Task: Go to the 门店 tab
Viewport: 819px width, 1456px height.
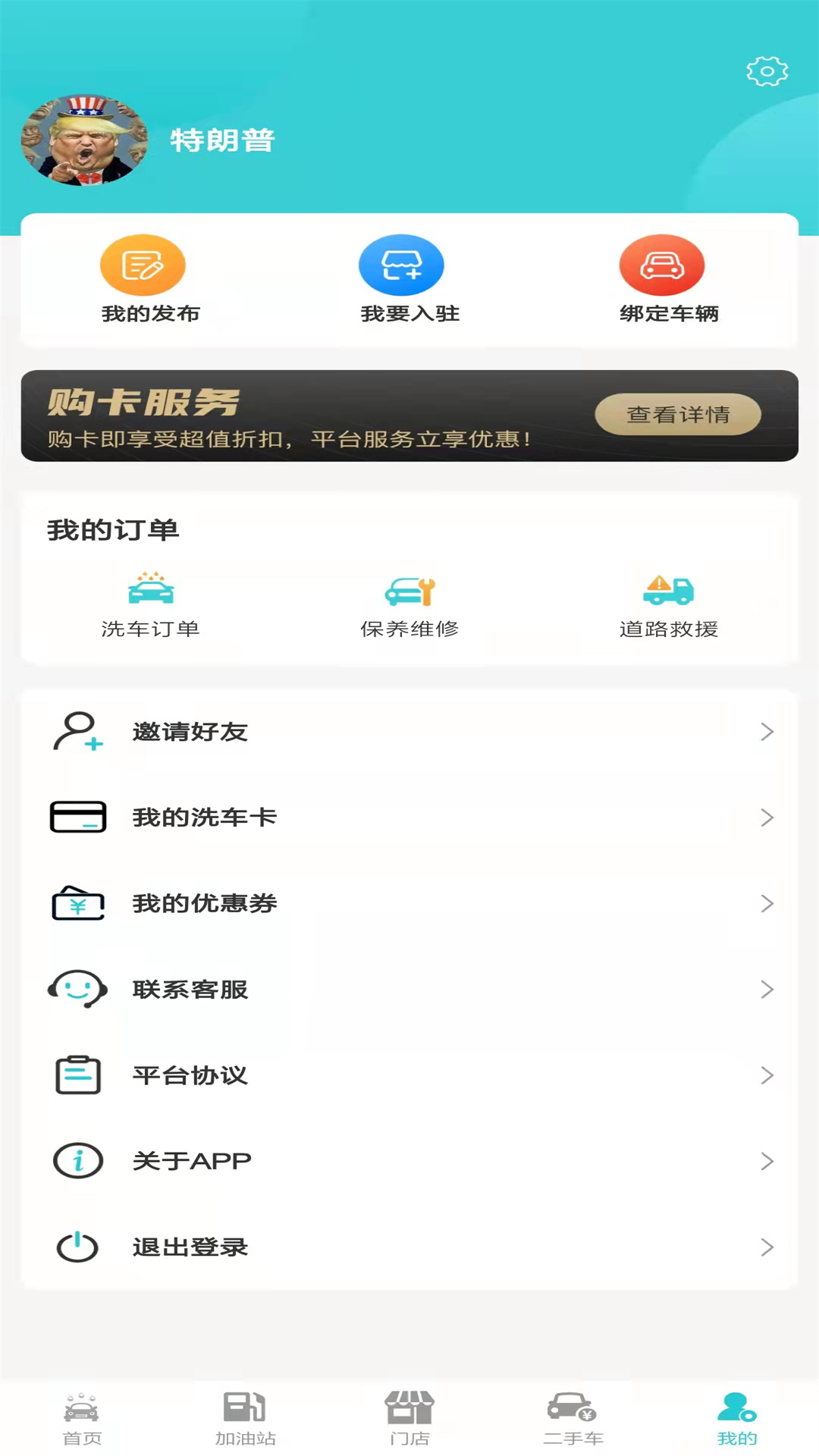Action: [409, 1420]
